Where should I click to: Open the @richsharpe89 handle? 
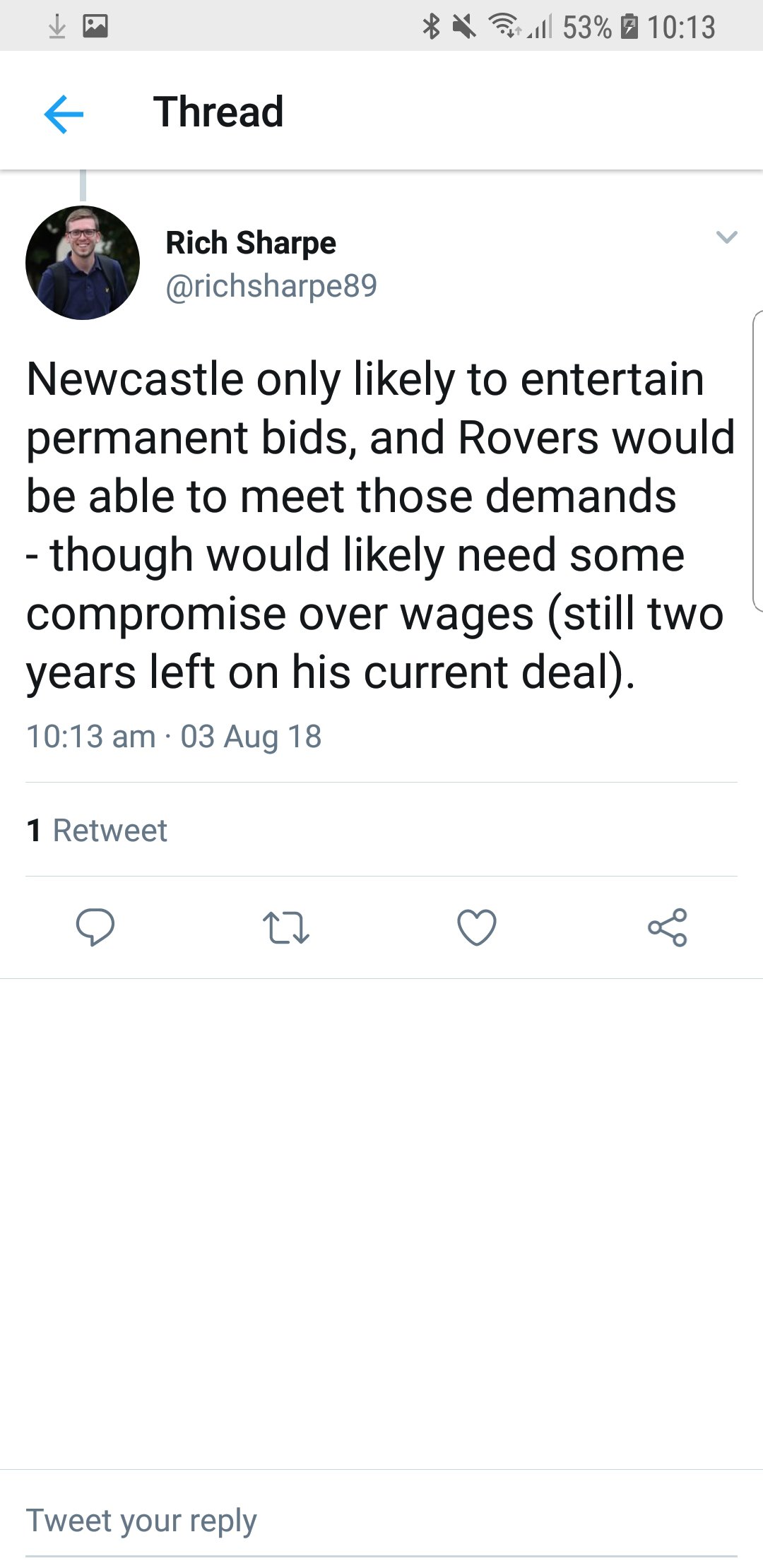271,286
